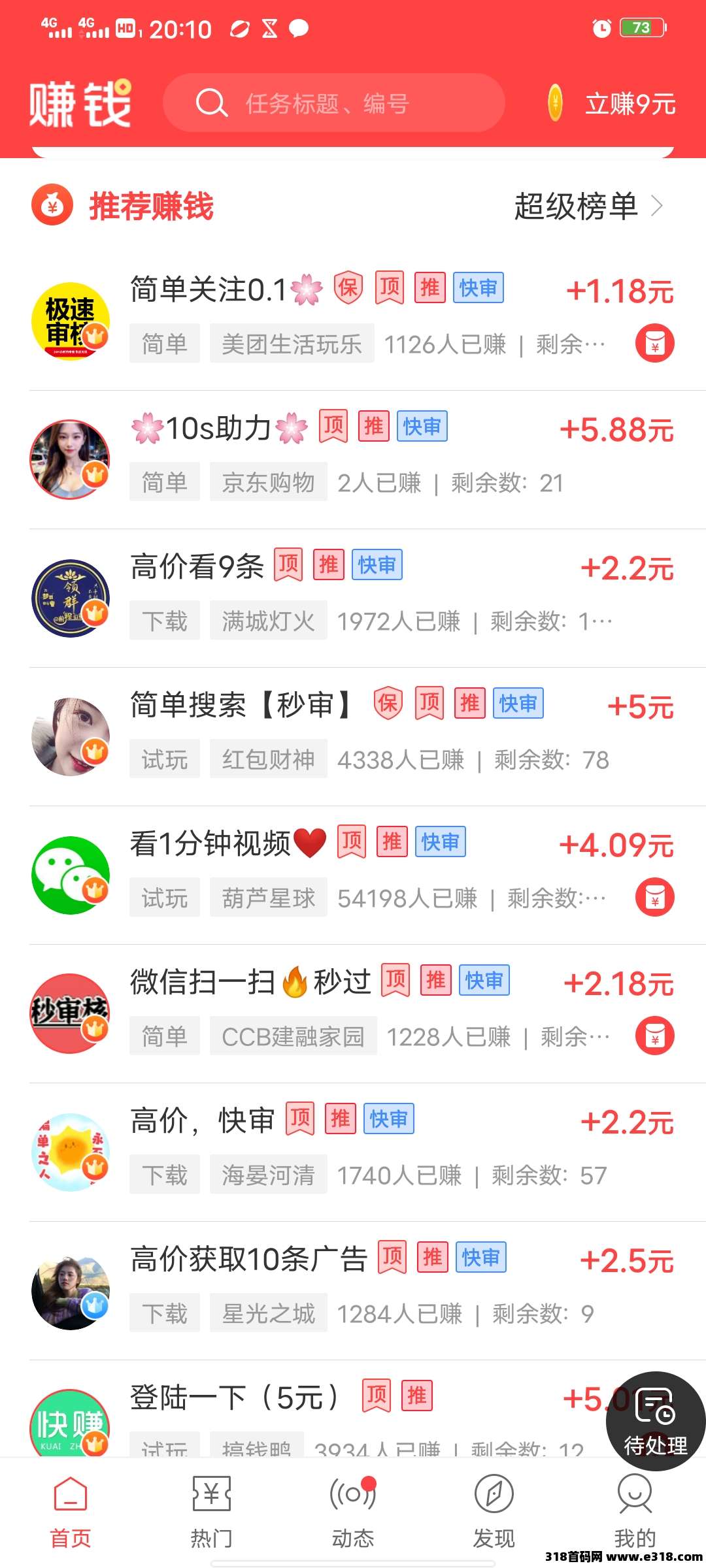This screenshot has width=706, height=1568.
Task: Open the 待处理 pending floating button
Action: 655,1422
